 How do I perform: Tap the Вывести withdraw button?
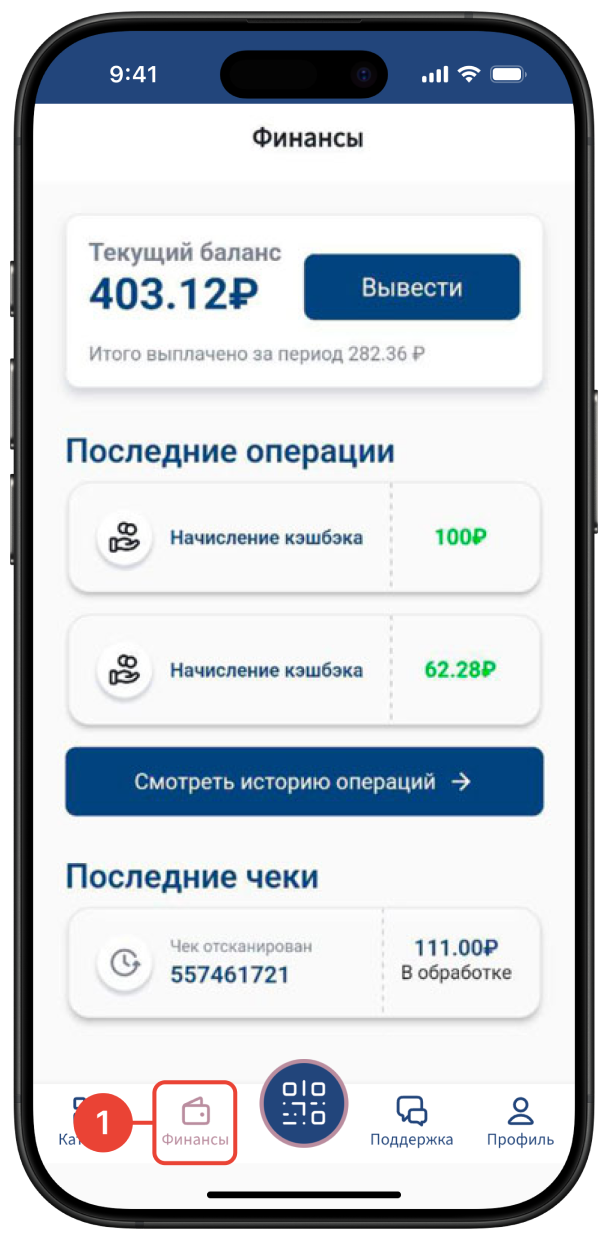click(x=411, y=287)
